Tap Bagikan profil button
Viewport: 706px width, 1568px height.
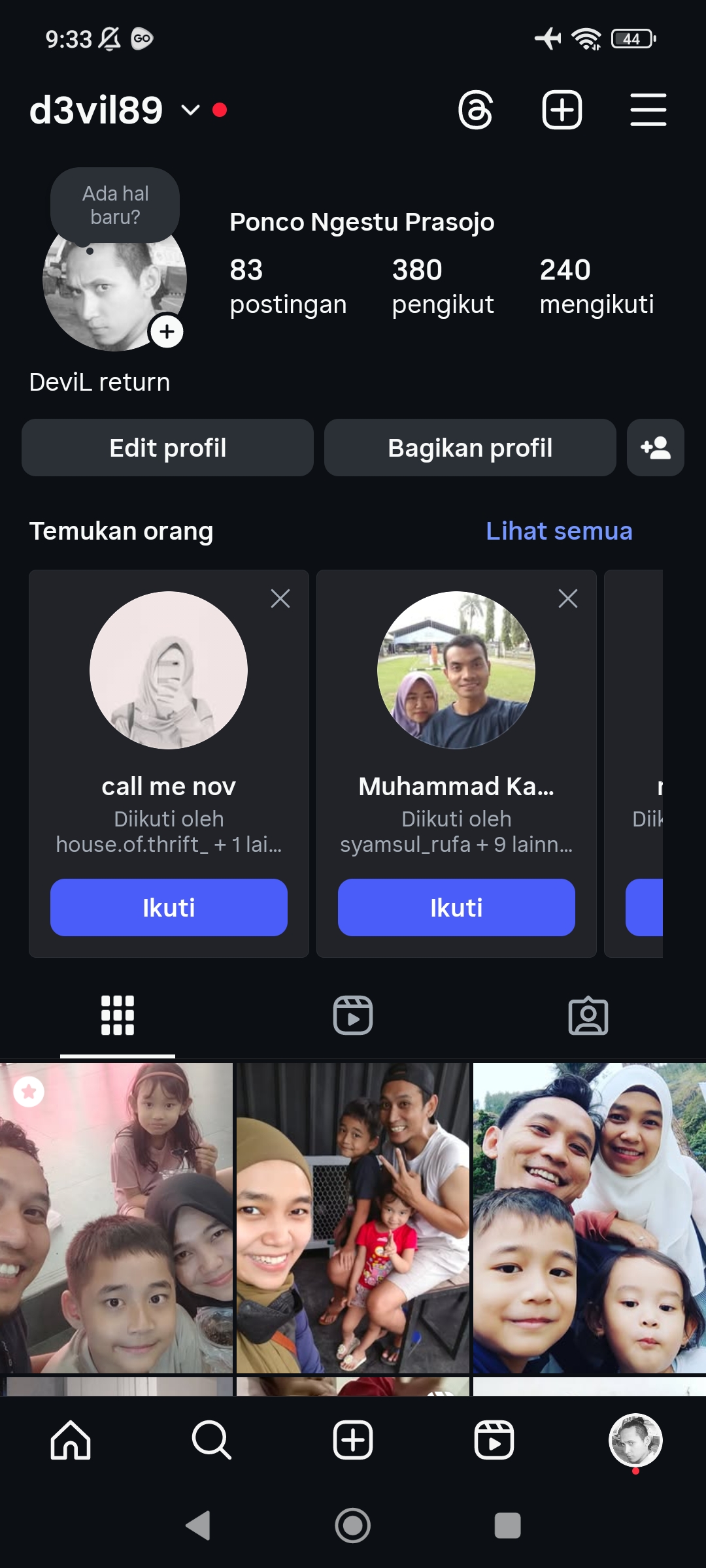pos(470,448)
